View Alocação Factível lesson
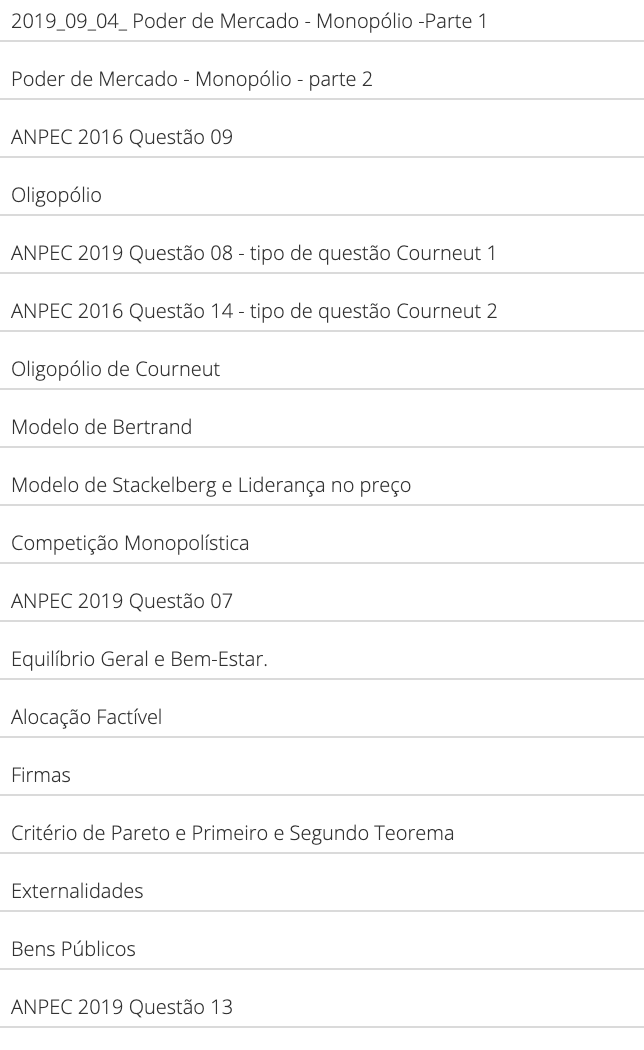 (x=322, y=717)
